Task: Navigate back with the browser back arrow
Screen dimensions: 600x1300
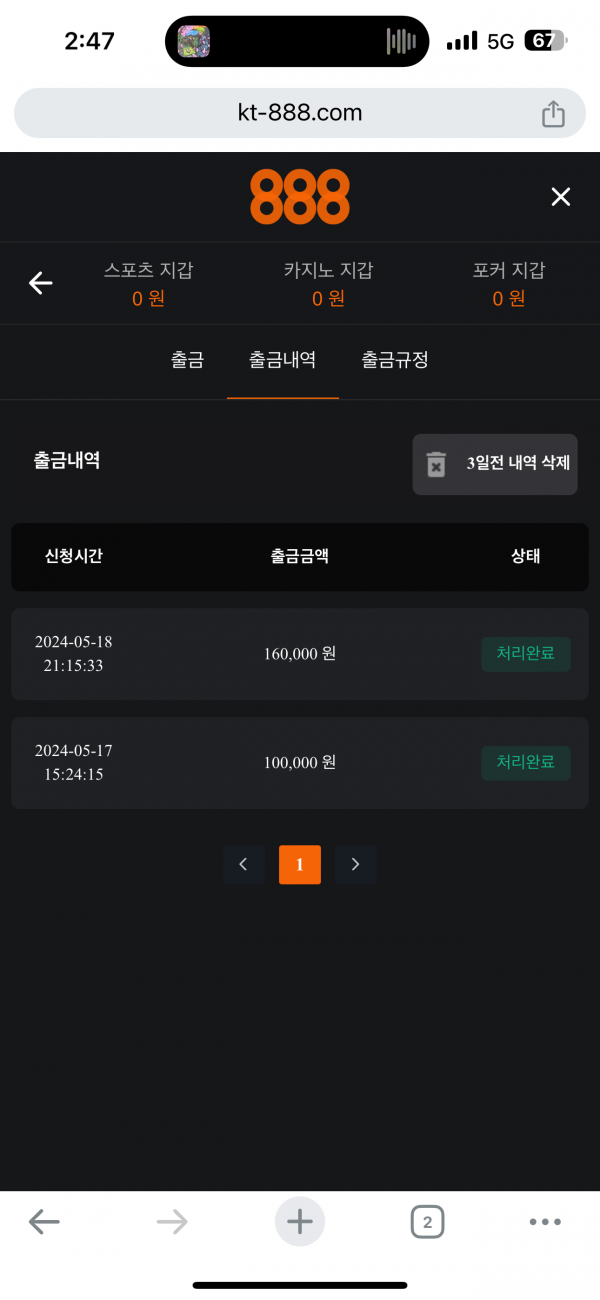Action: coord(44,1221)
